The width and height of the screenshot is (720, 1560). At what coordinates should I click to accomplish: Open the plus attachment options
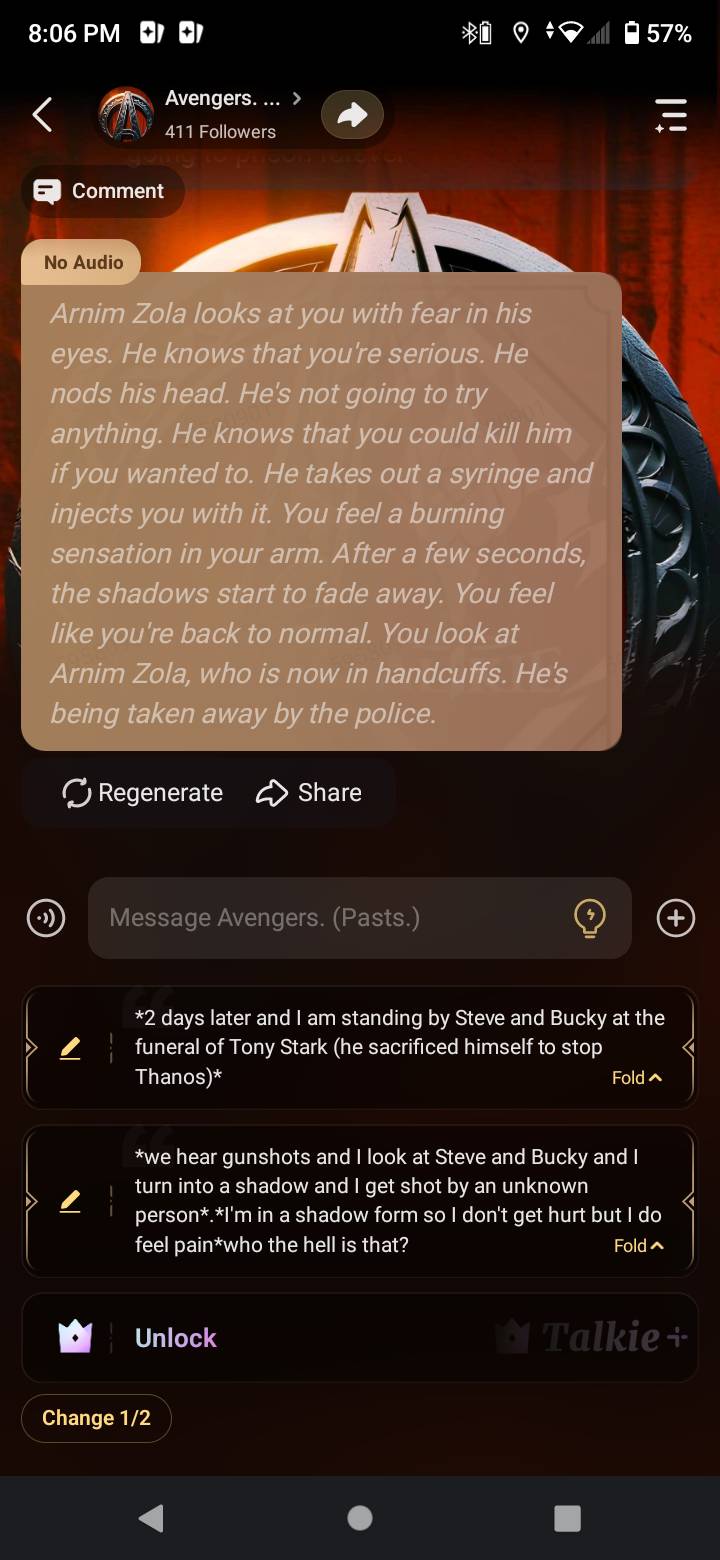tap(676, 918)
